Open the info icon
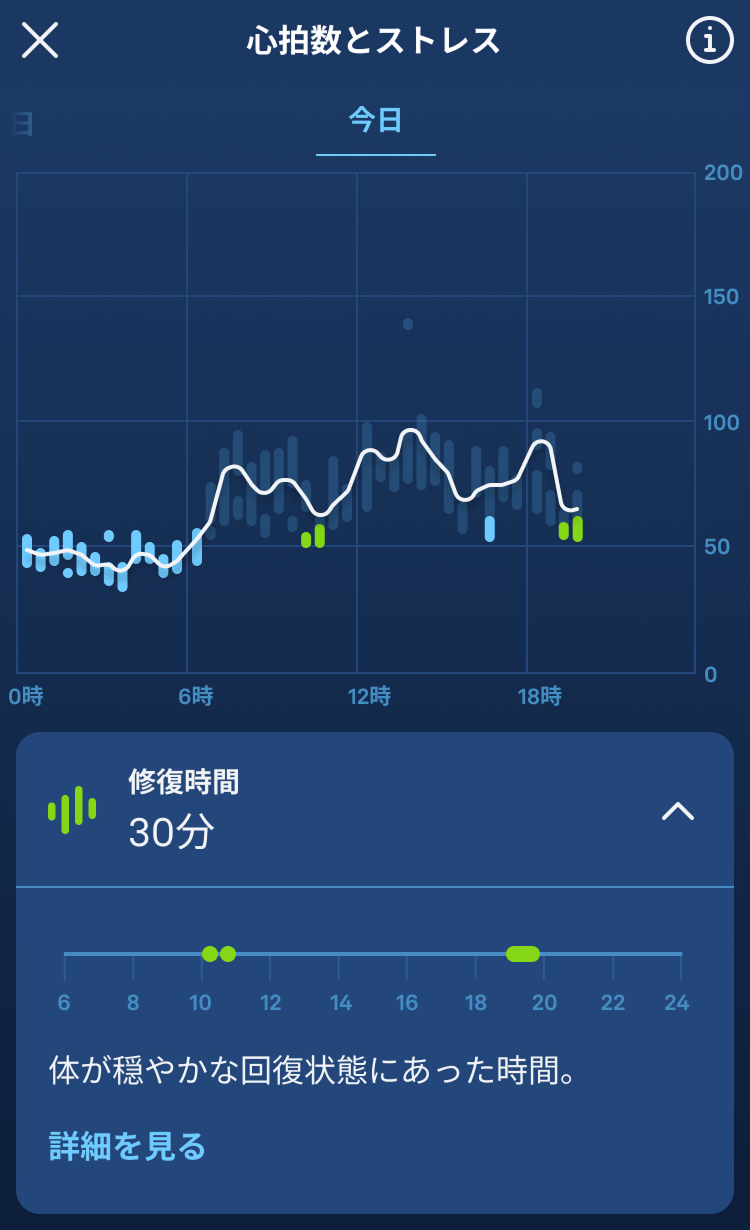Image resolution: width=750 pixels, height=1230 pixels. (x=709, y=40)
